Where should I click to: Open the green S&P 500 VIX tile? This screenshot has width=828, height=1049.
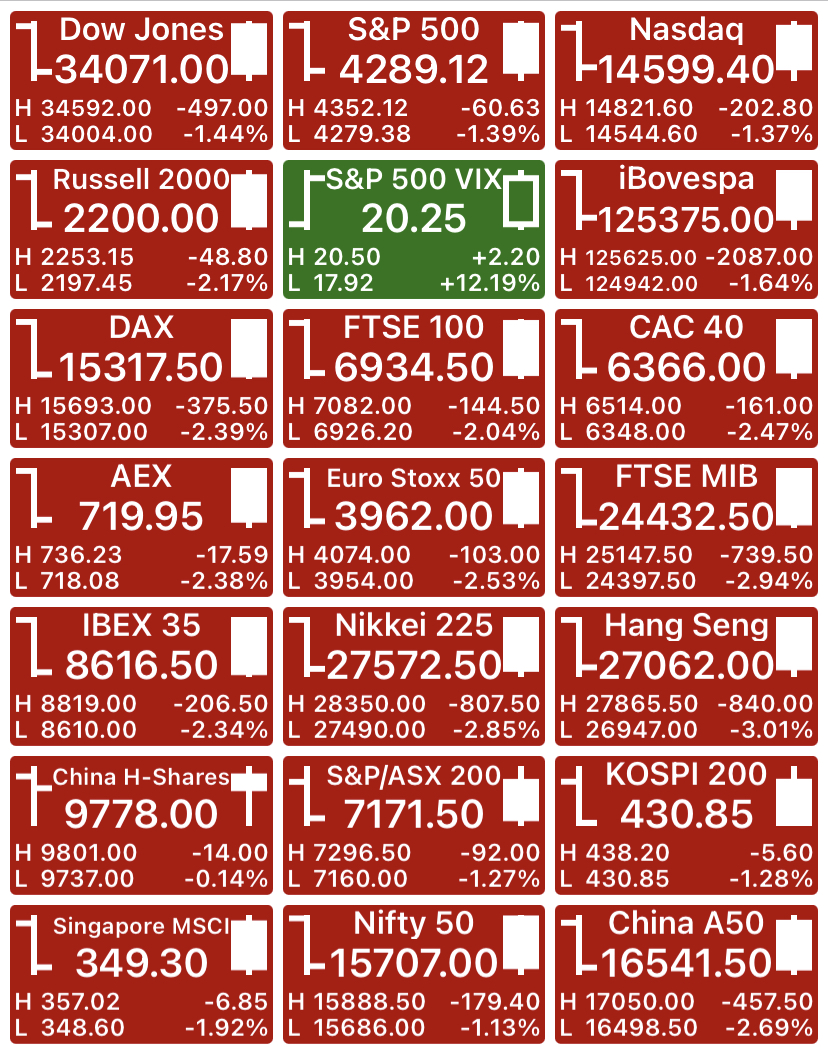click(413, 229)
